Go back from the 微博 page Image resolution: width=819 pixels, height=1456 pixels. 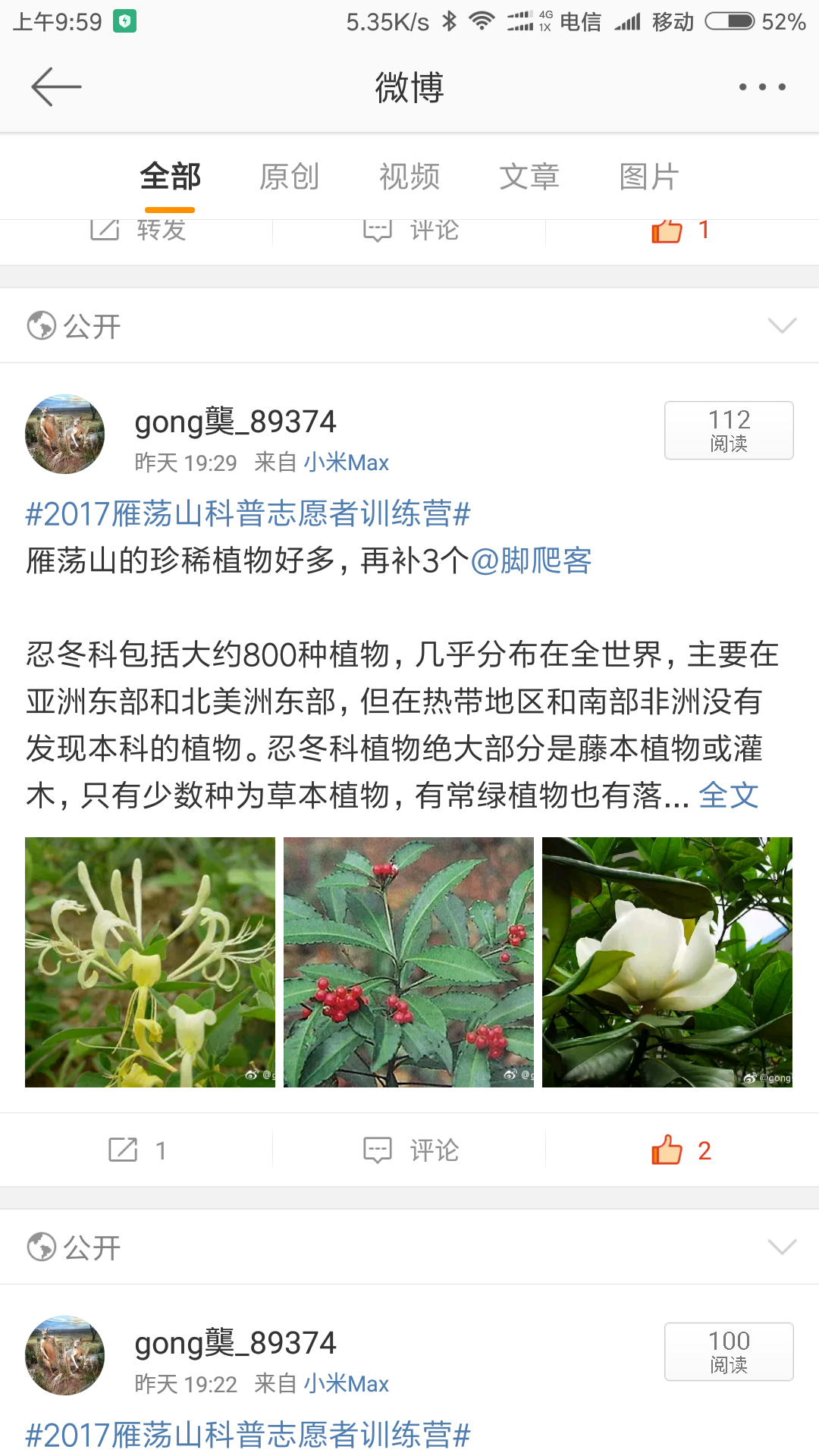tap(55, 86)
